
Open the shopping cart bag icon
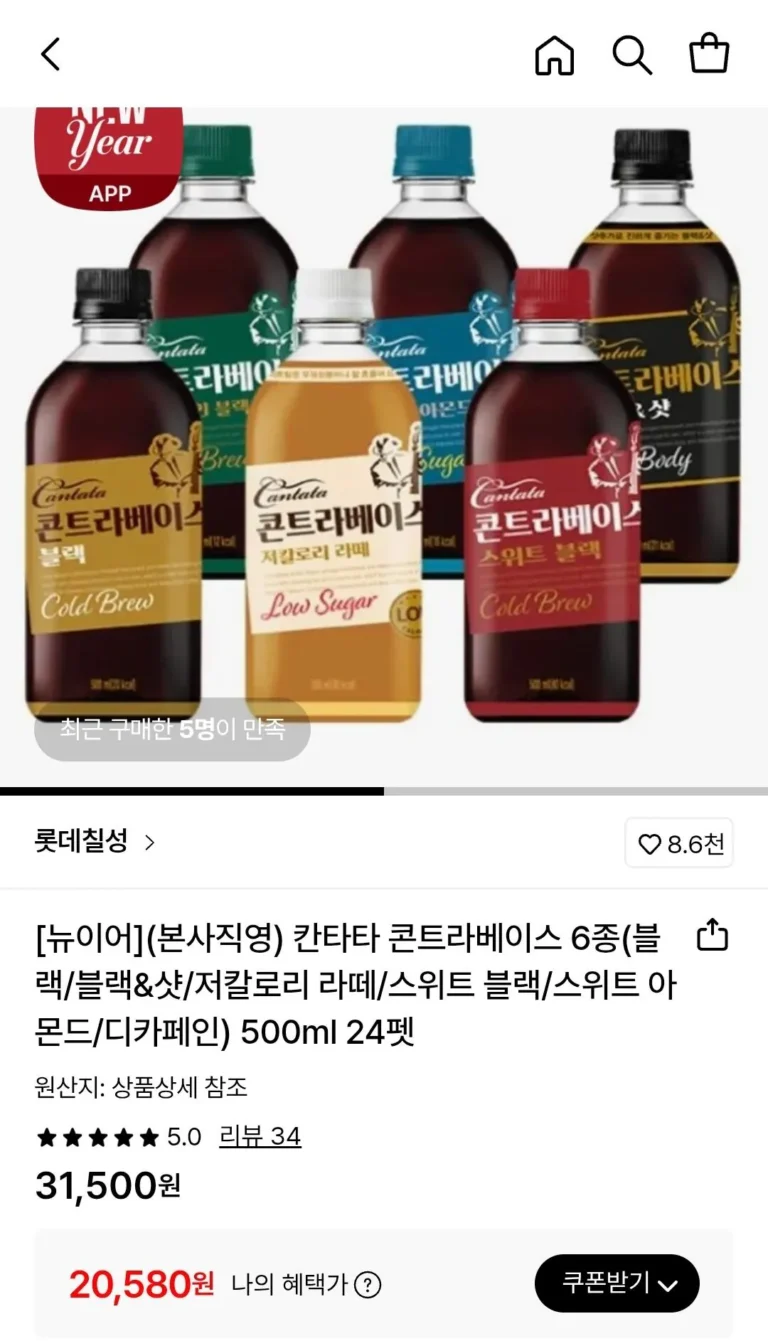tap(709, 54)
